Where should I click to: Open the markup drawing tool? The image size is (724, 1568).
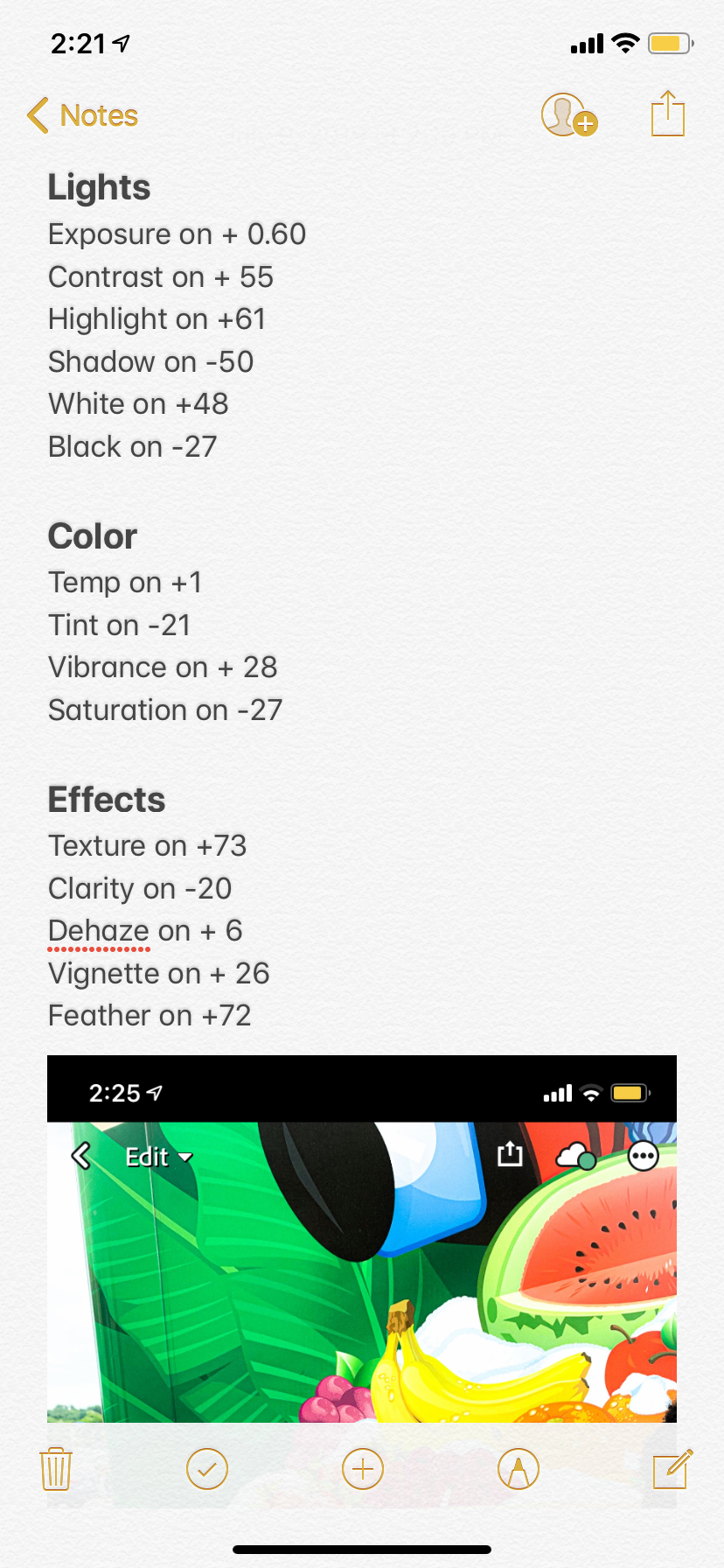(x=519, y=1469)
